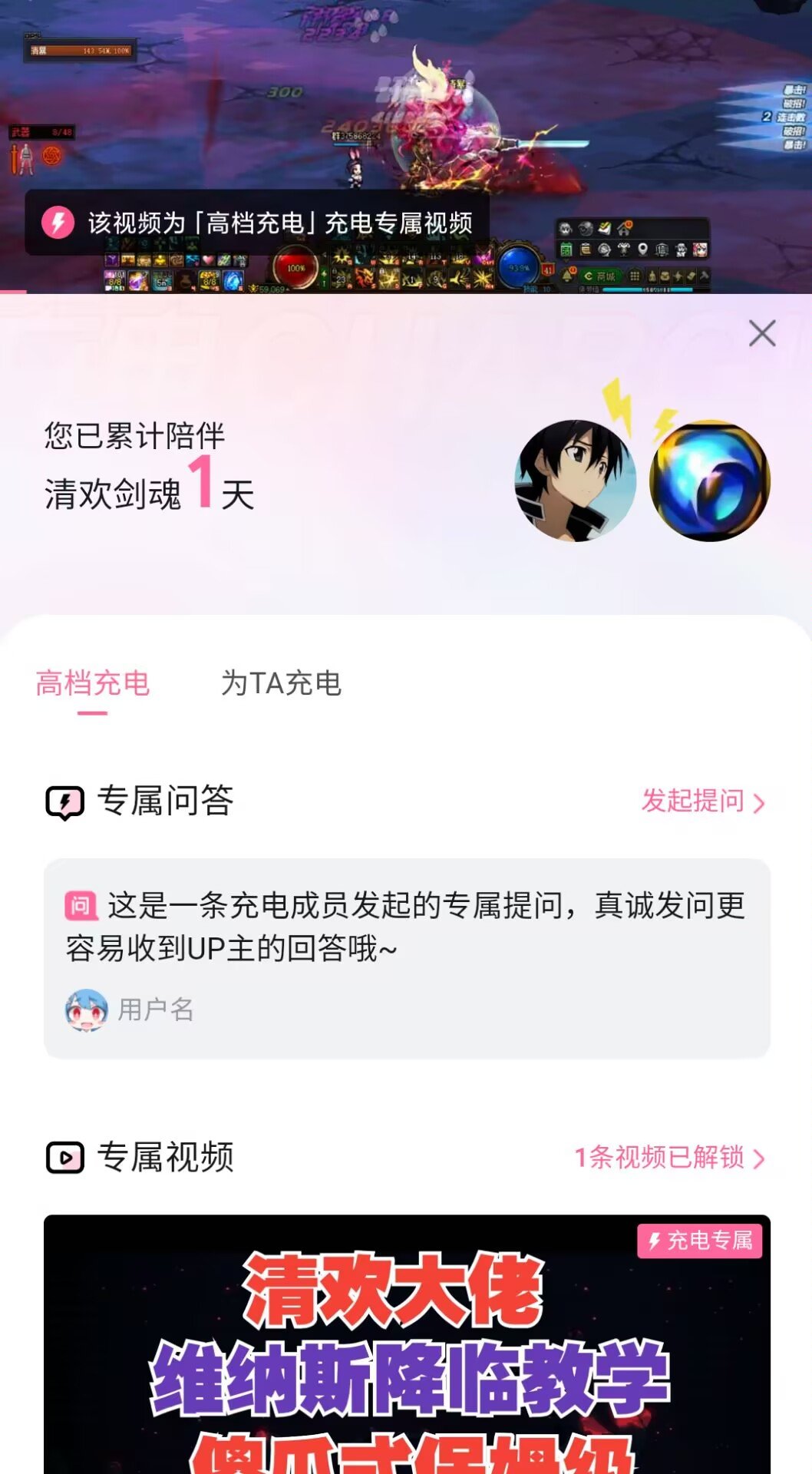Tap 发起提问 to ask a question
Image resolution: width=812 pixels, height=1474 pixels.
(702, 801)
